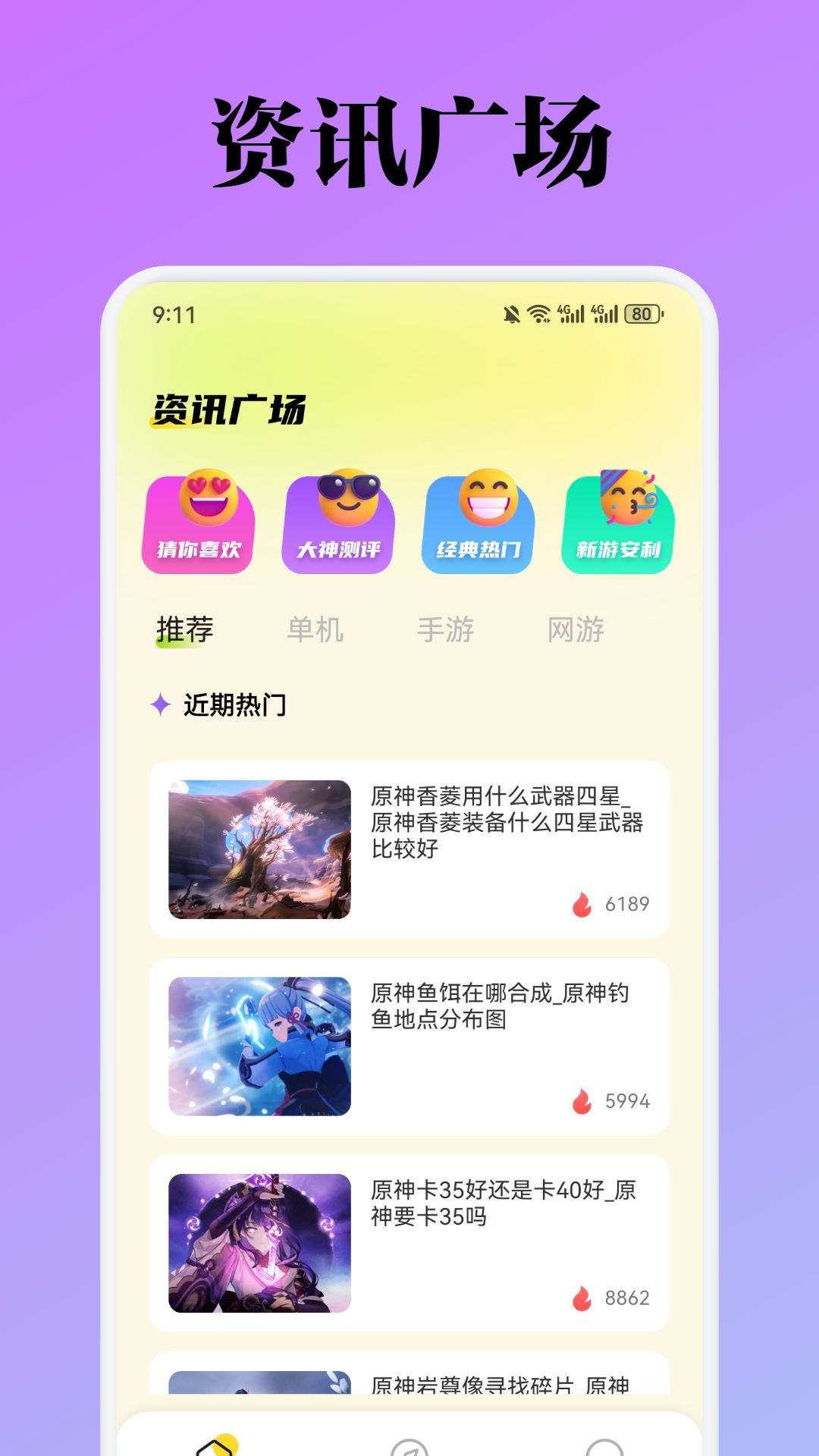Click the flame icon next to 6189
This screenshot has height=1456, width=819.
click(581, 903)
